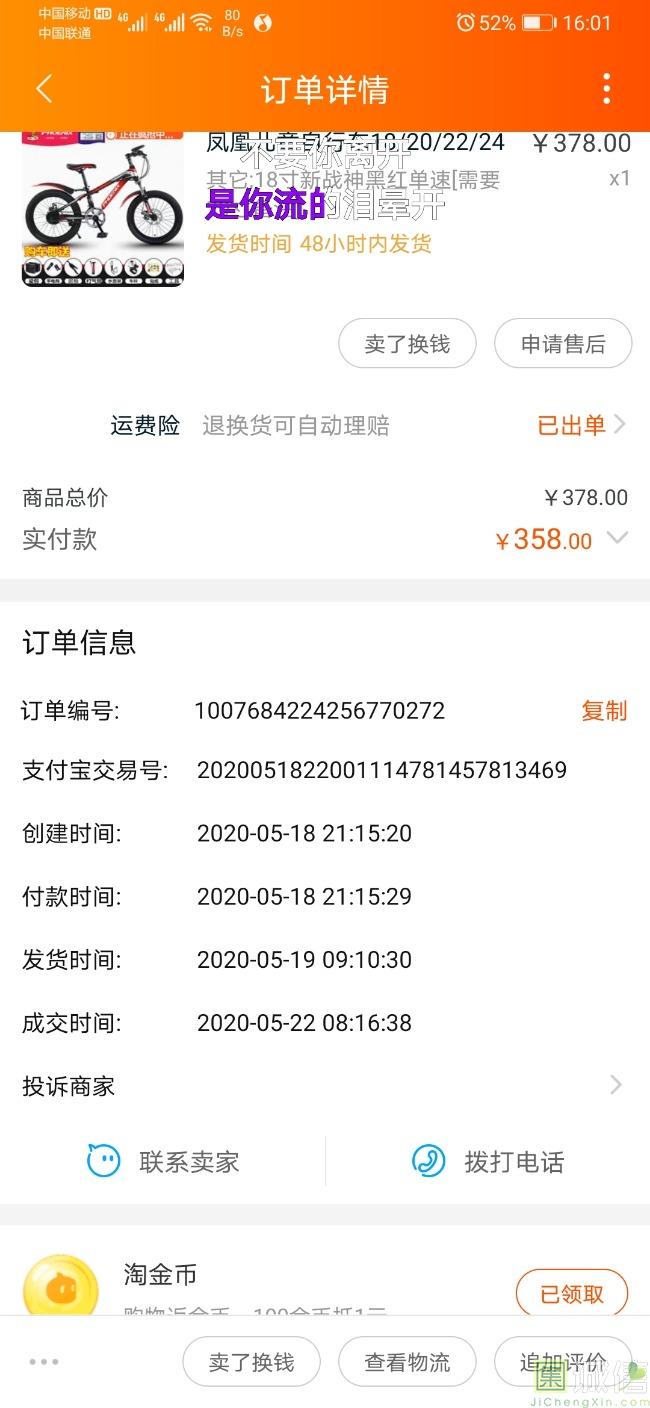The height and width of the screenshot is (1408, 650).
Task: Tap the 已领取 Taojinbi button
Action: pyautogui.click(x=572, y=1294)
